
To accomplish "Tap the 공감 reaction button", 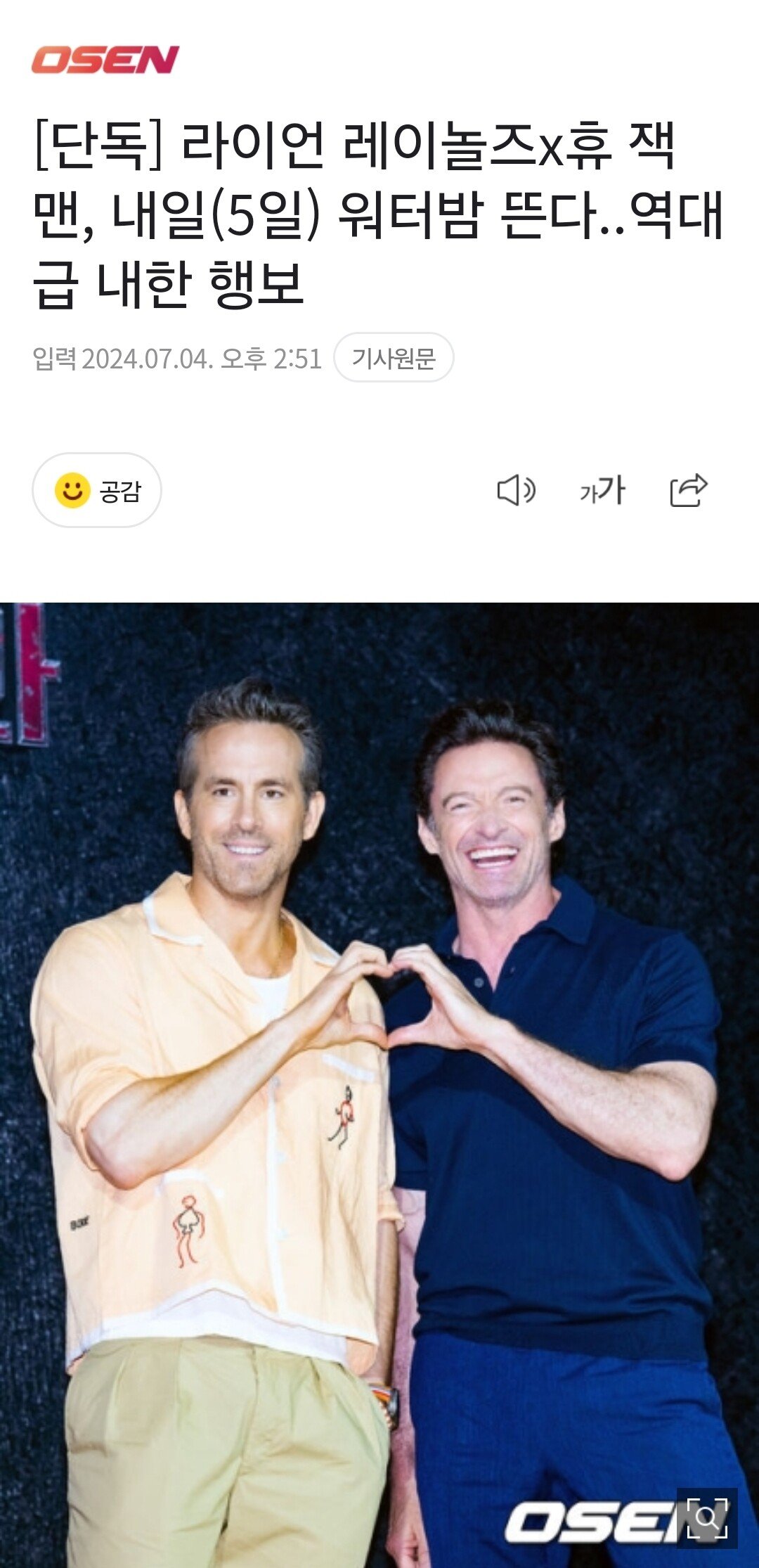I will click(x=97, y=490).
